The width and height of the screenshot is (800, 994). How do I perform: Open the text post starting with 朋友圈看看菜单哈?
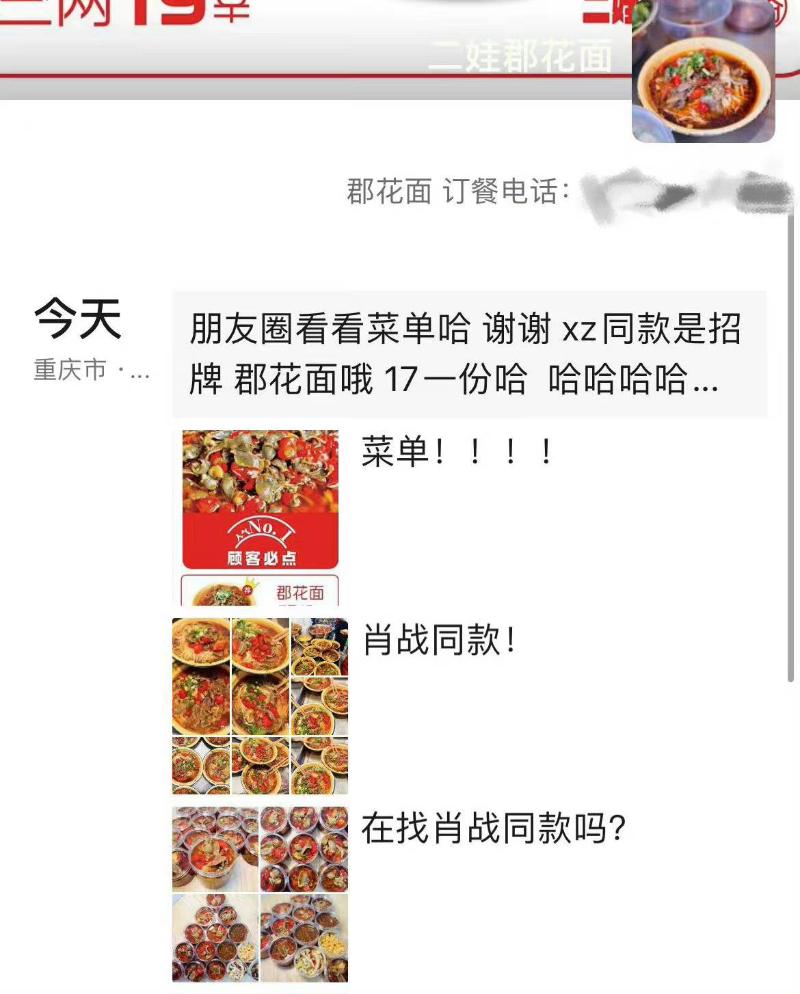coord(468,354)
